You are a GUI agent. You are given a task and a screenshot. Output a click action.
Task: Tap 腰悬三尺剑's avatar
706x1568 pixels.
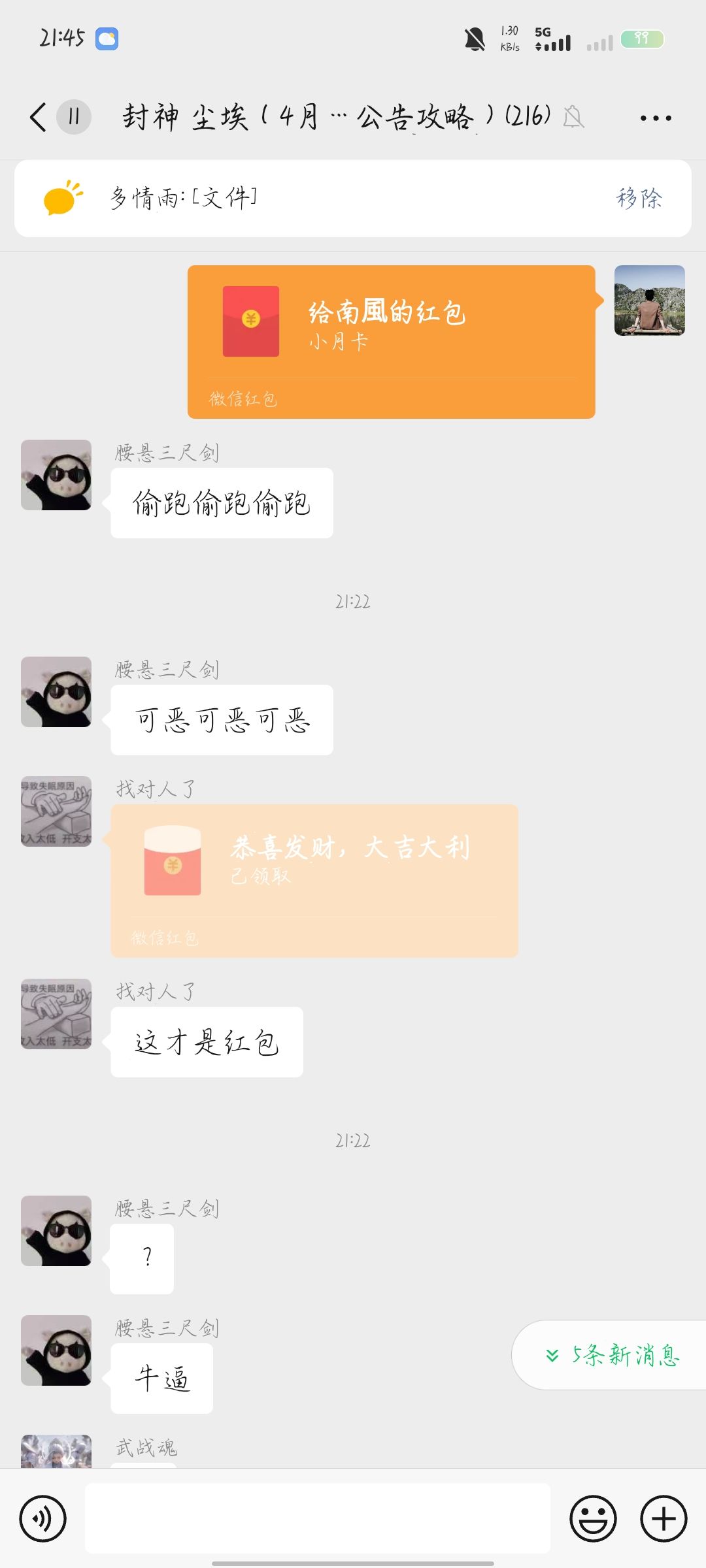click(56, 474)
